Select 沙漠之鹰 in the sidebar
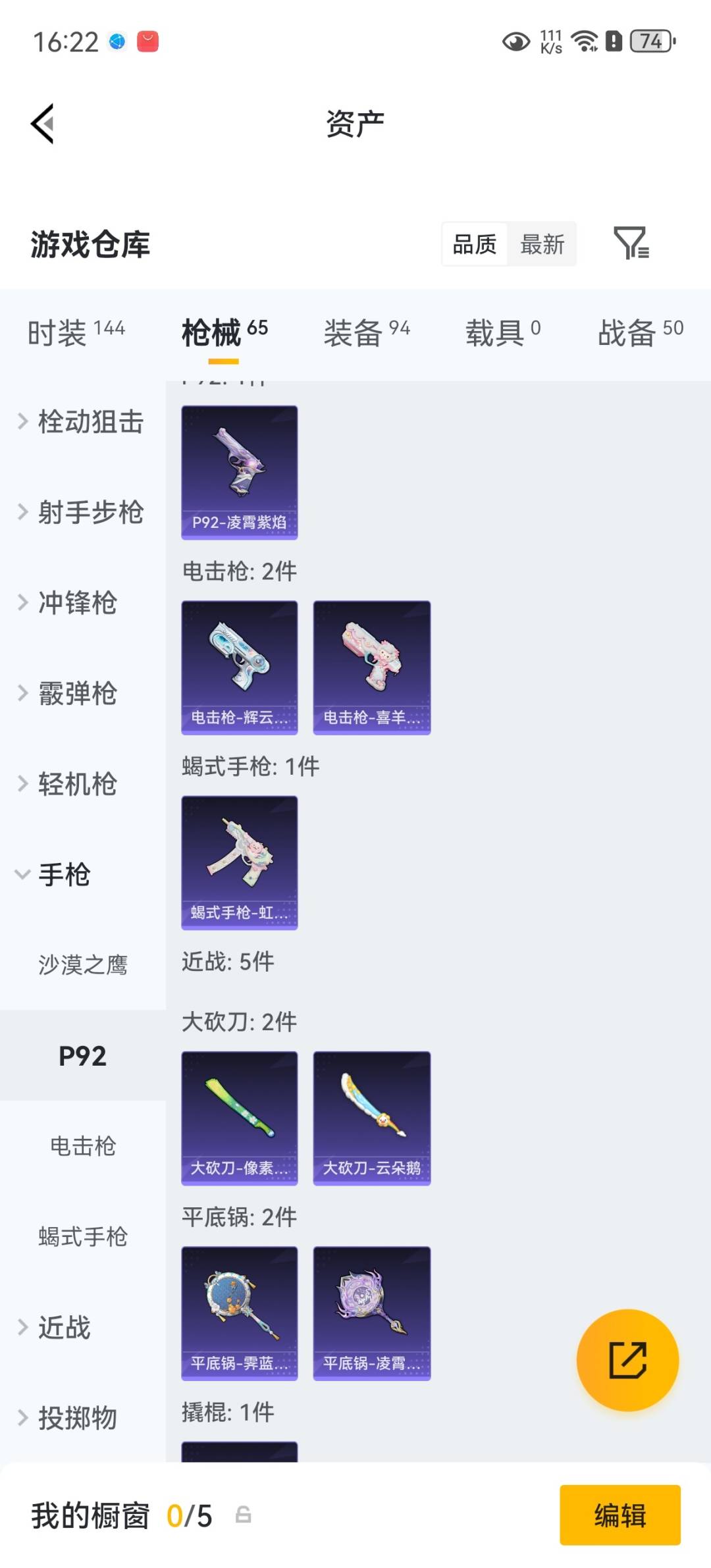Screen dimensions: 711x1568 (x=84, y=966)
